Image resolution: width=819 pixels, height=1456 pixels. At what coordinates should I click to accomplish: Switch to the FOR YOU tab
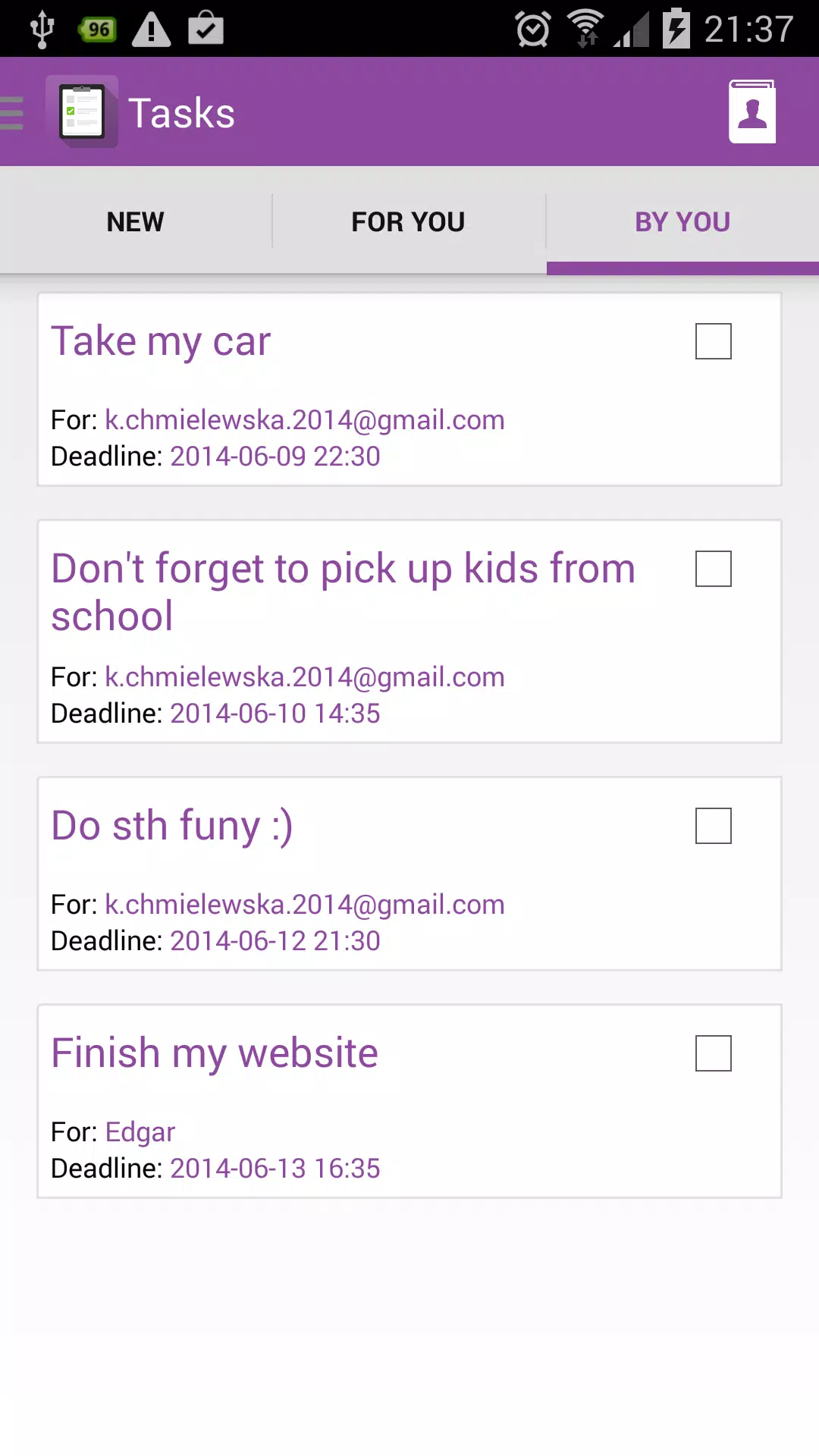point(409,221)
